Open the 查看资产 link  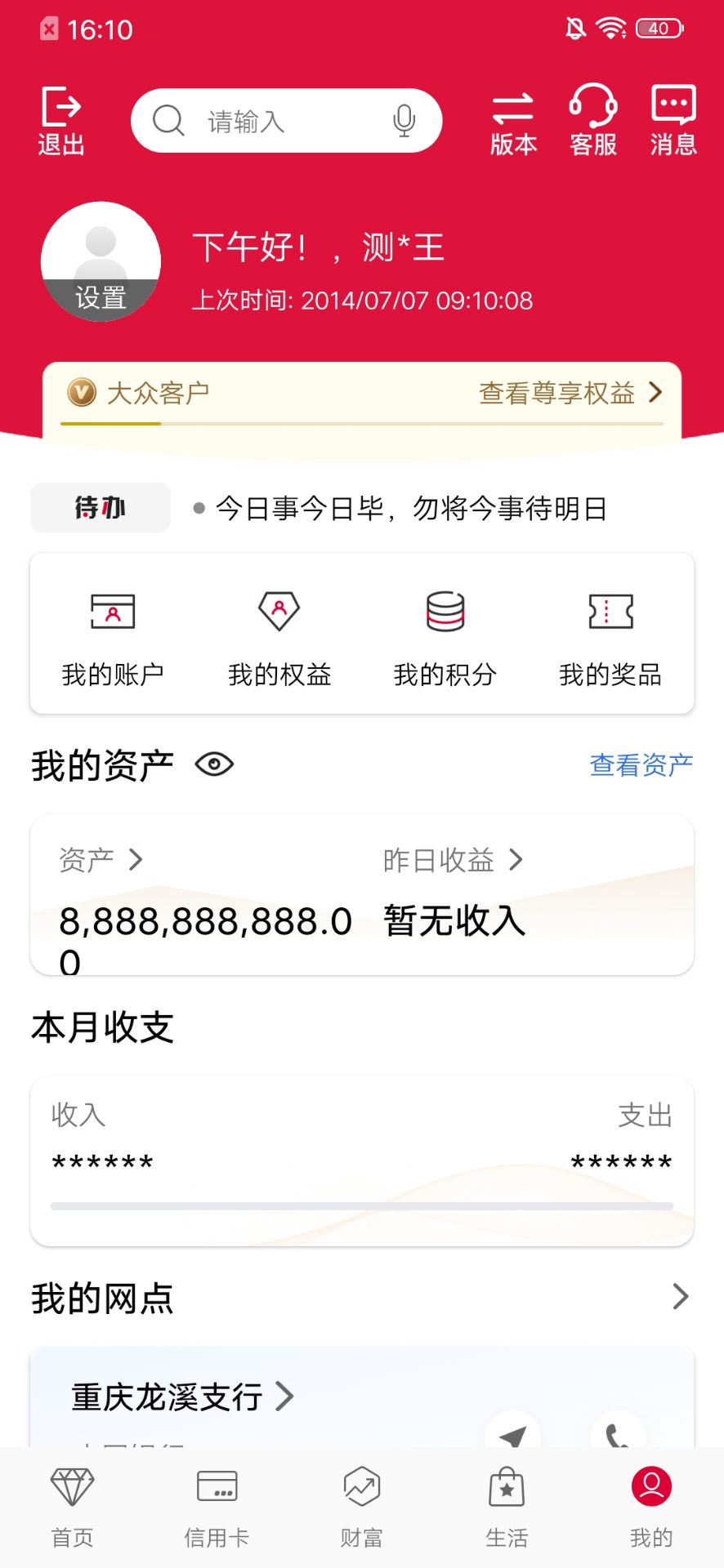[641, 764]
